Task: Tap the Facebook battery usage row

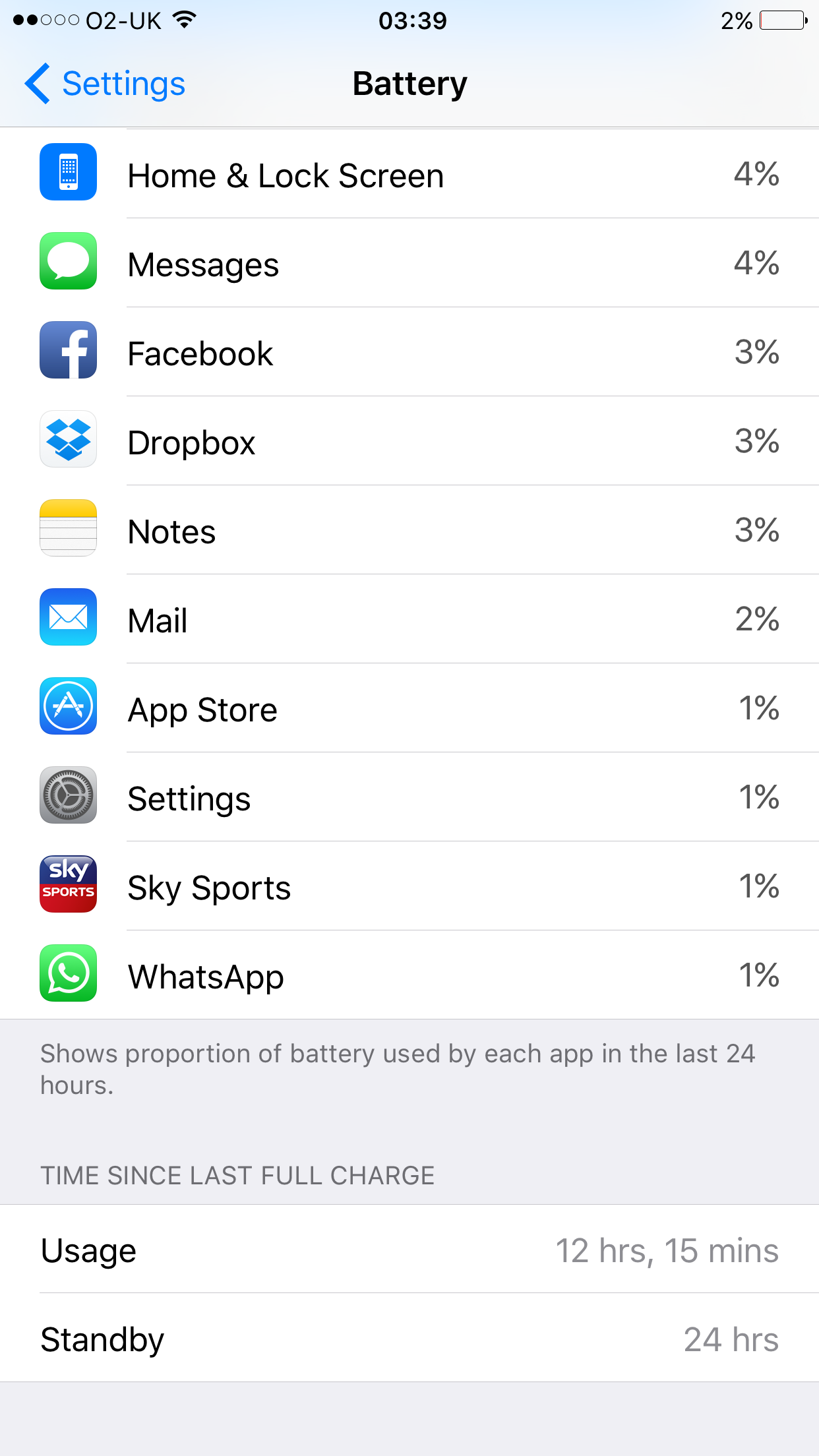Action: tap(409, 353)
